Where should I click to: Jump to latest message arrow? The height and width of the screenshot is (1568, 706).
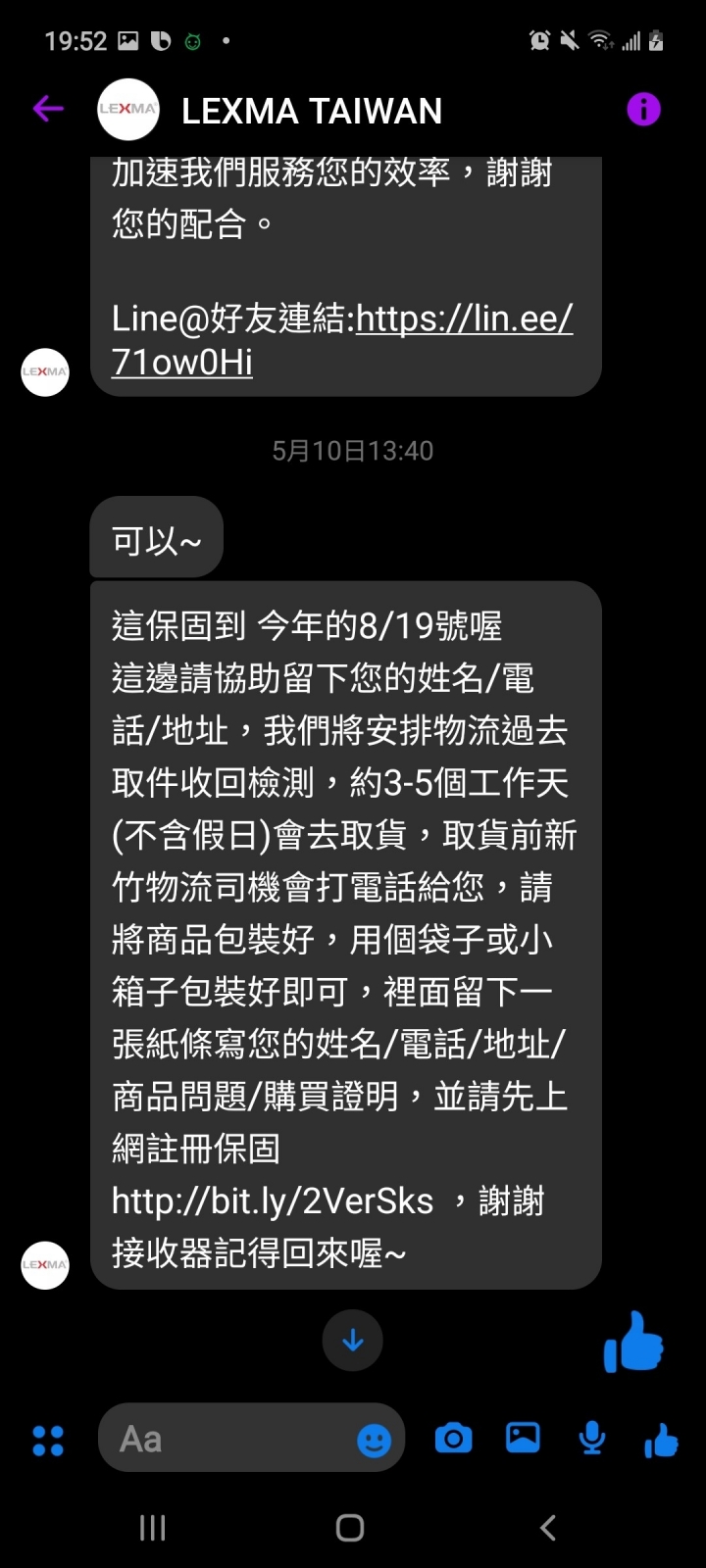point(352,1340)
